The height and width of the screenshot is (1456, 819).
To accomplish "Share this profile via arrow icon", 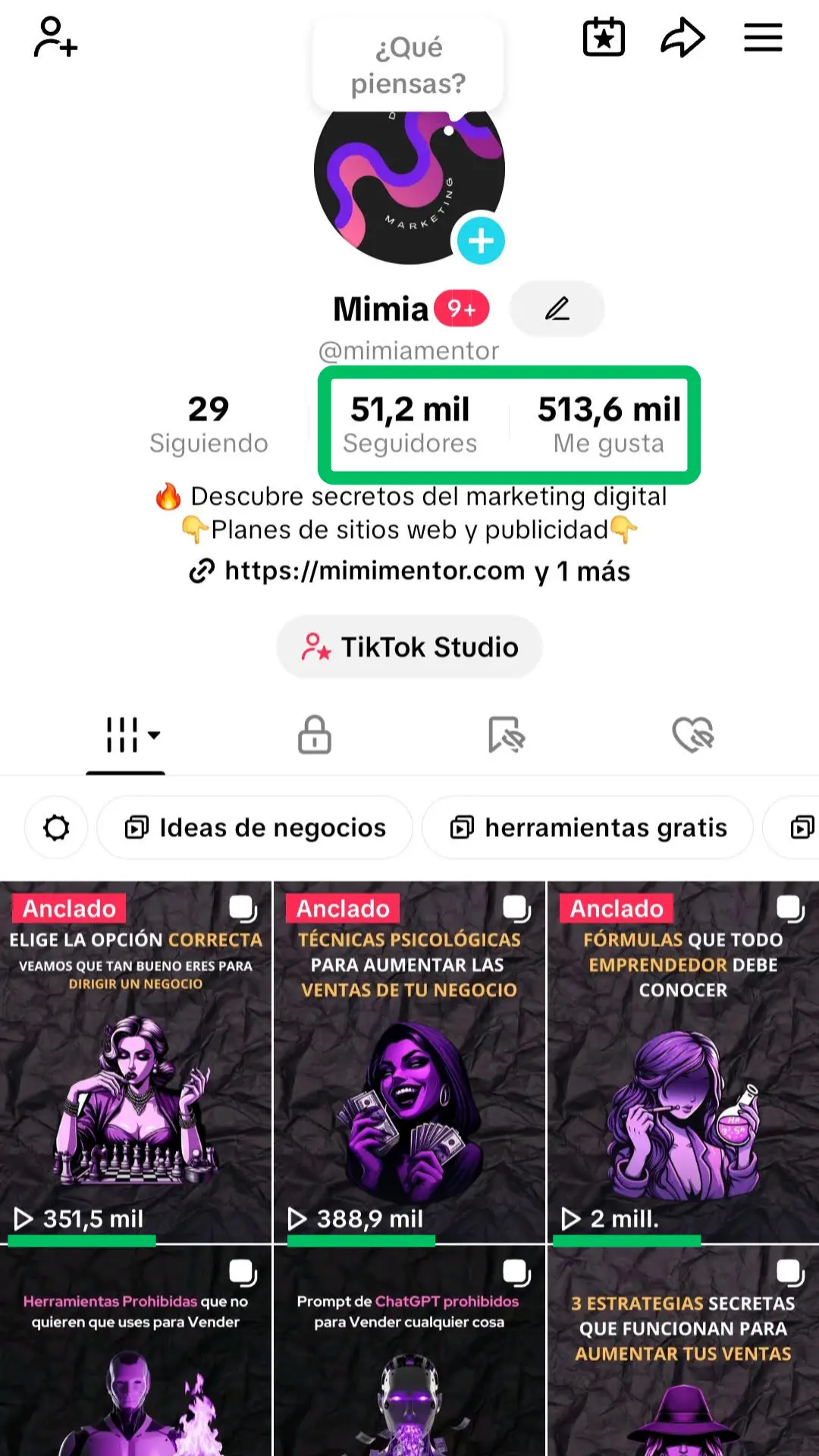I will (x=682, y=37).
